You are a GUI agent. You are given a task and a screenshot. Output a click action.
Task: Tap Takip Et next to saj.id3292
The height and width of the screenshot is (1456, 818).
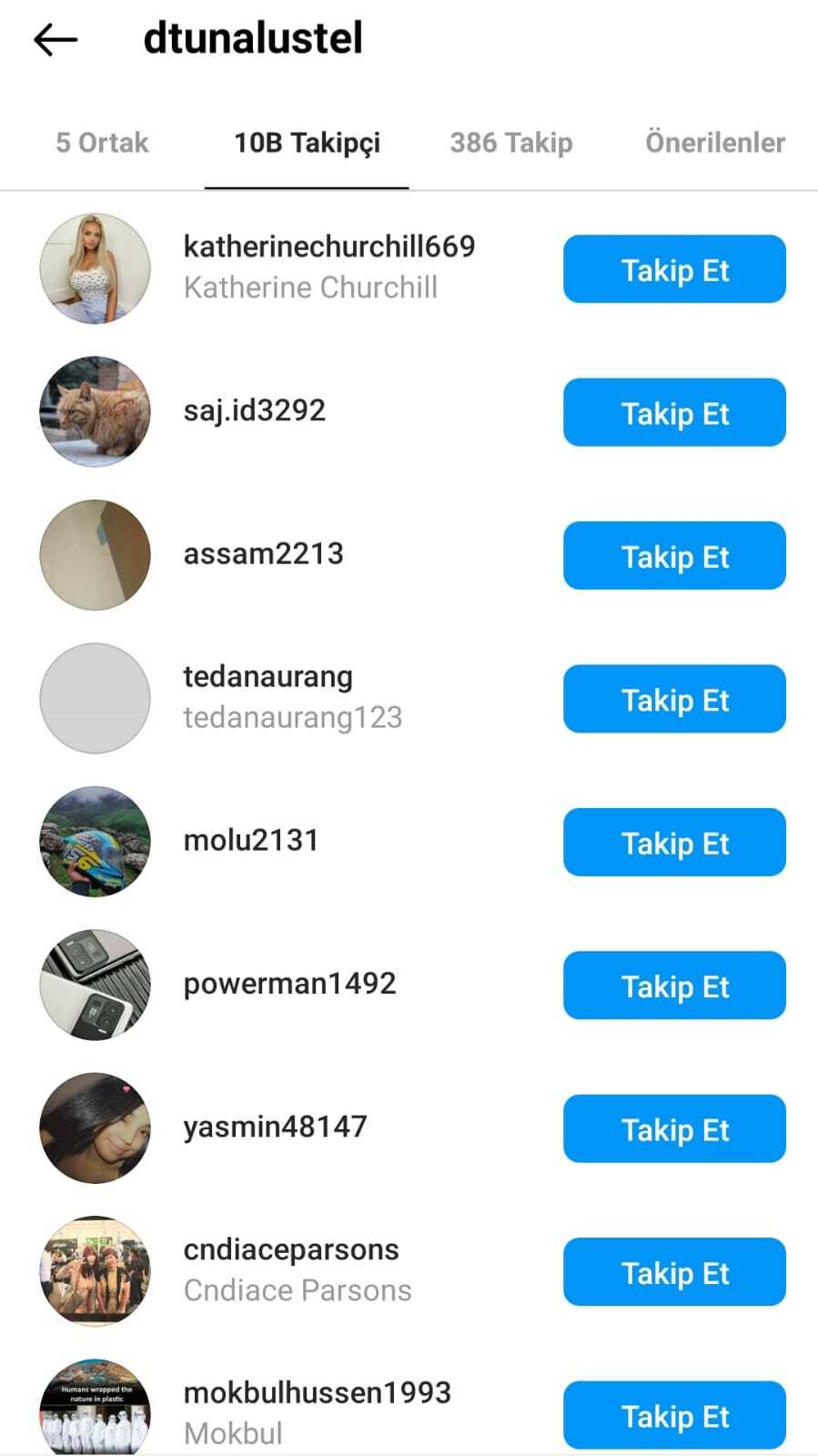tap(674, 412)
